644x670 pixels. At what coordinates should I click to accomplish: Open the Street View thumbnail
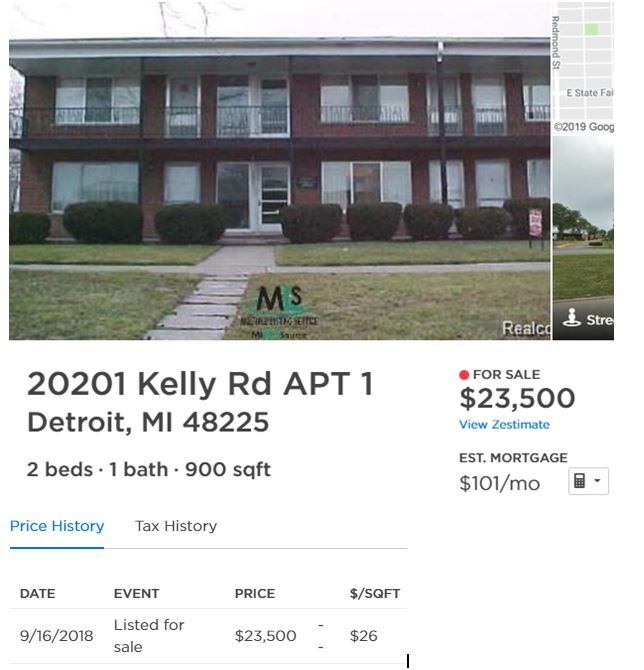point(584,240)
